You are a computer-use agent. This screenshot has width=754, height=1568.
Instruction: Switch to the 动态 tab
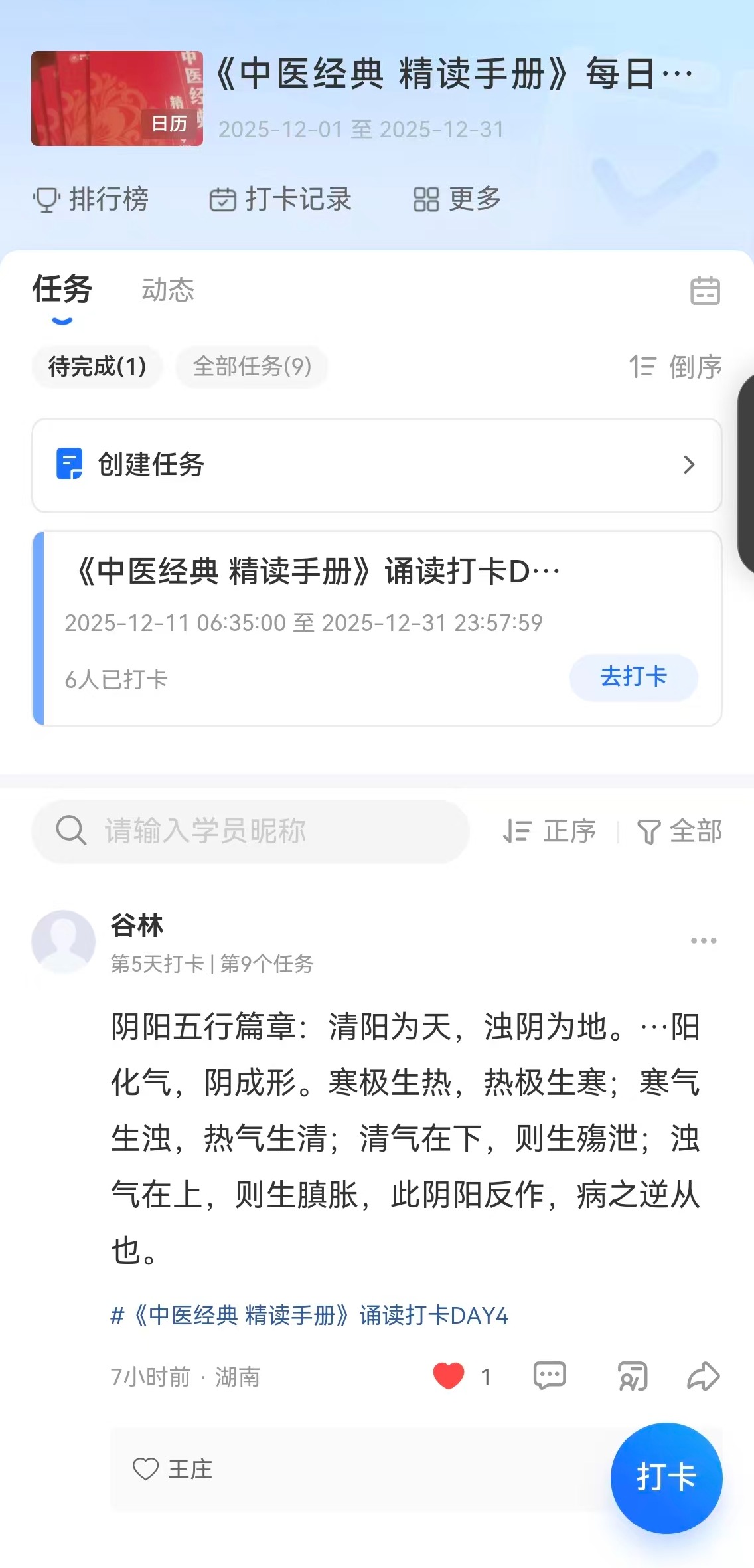[x=168, y=290]
